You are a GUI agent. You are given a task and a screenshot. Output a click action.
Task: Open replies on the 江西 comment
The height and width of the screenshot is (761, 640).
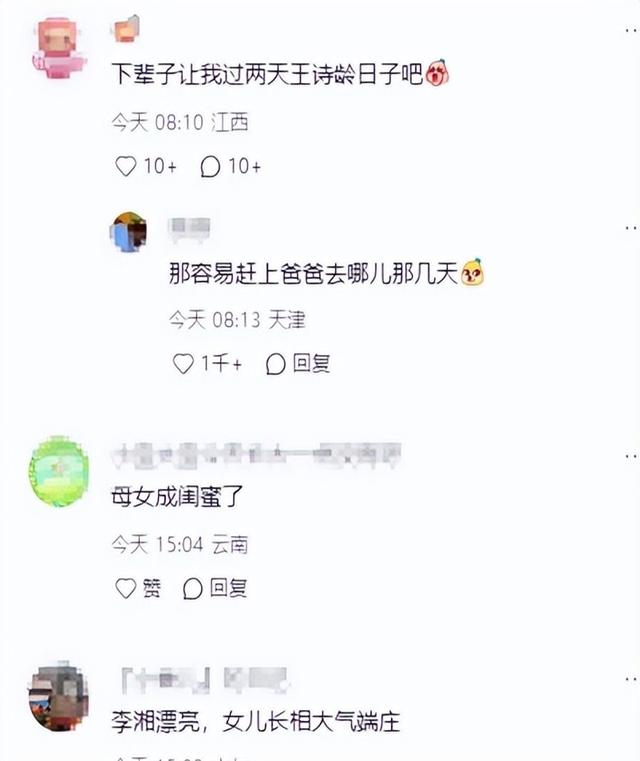pos(210,167)
